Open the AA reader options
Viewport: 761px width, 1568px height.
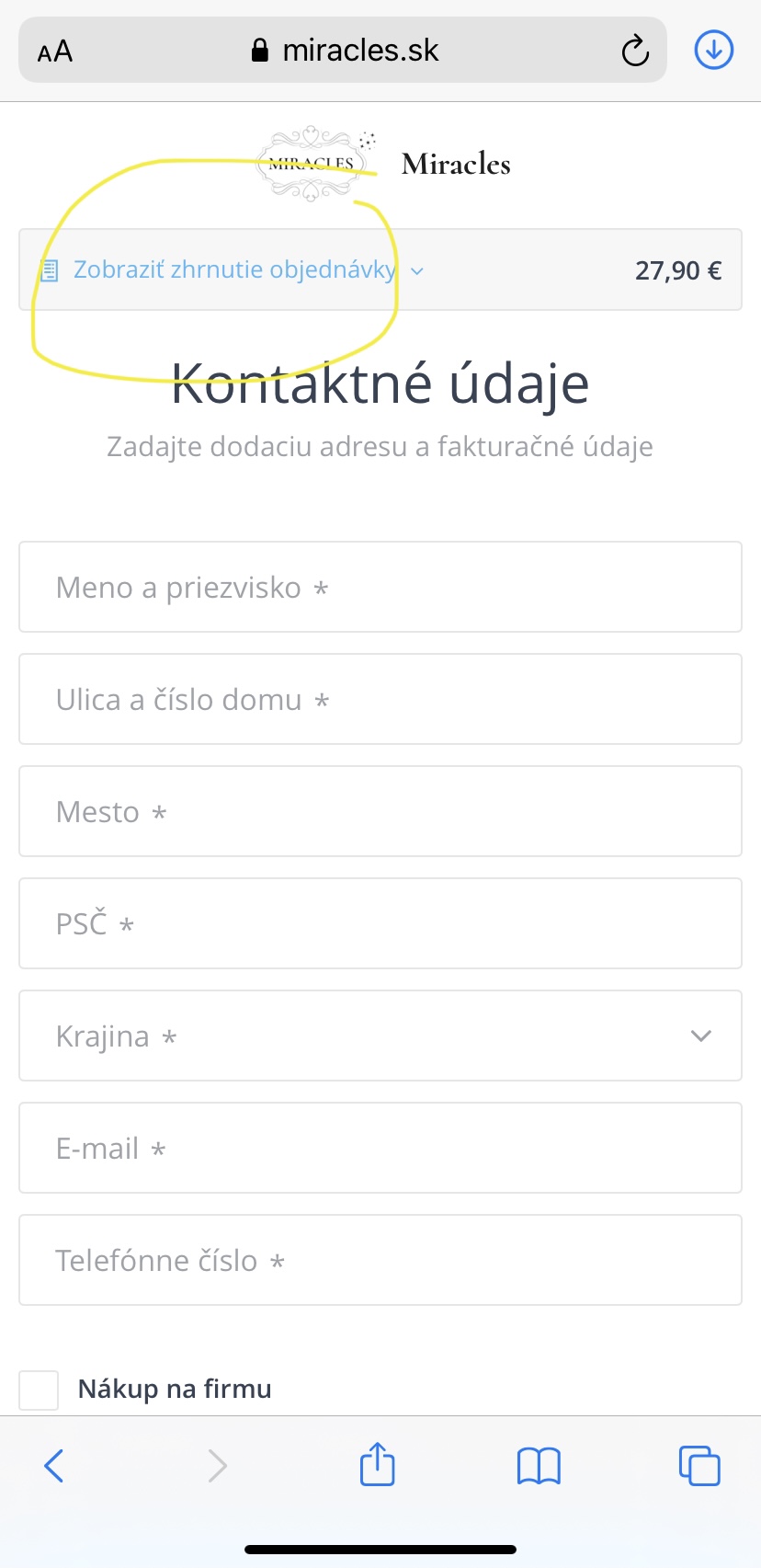click(55, 52)
